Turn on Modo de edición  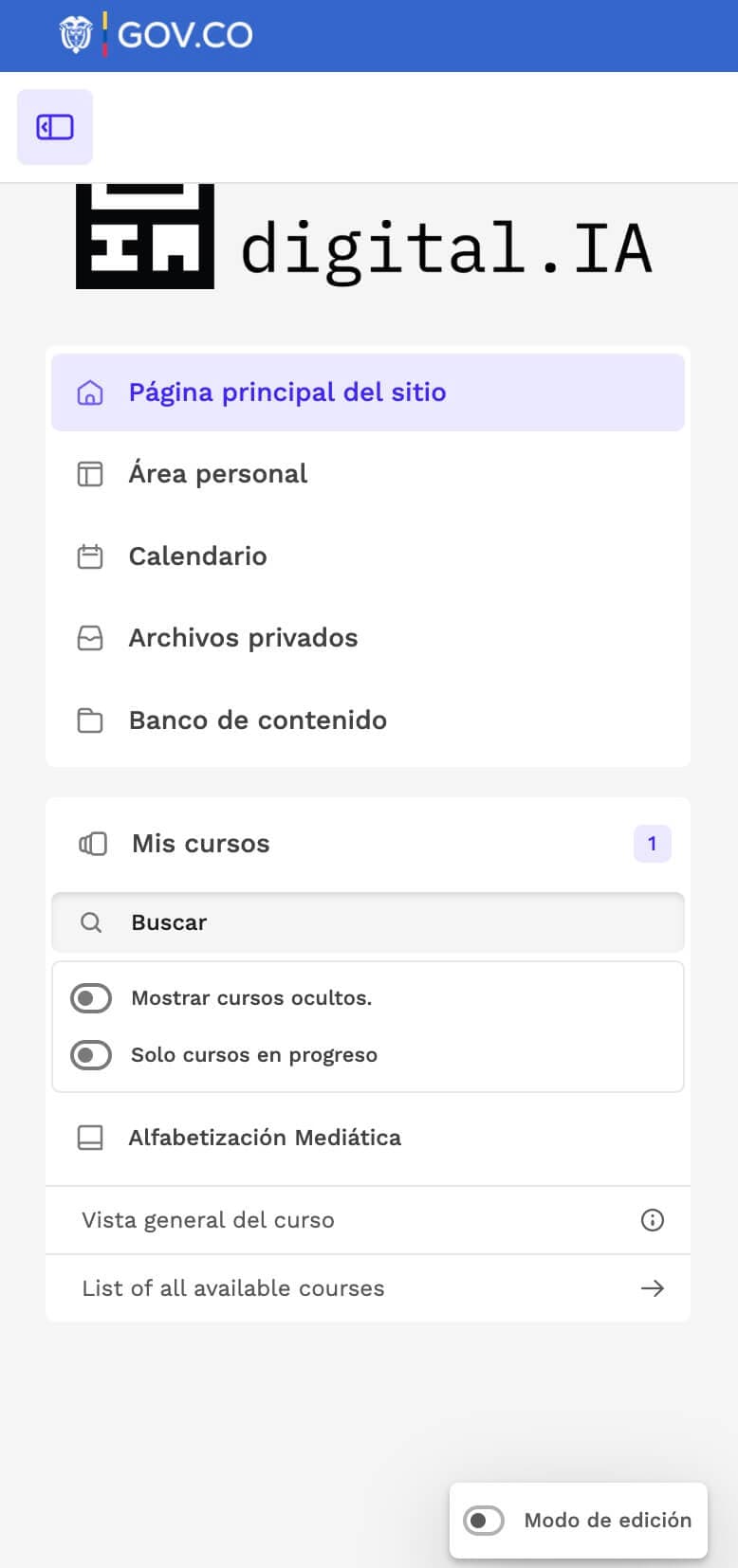coord(483,1521)
